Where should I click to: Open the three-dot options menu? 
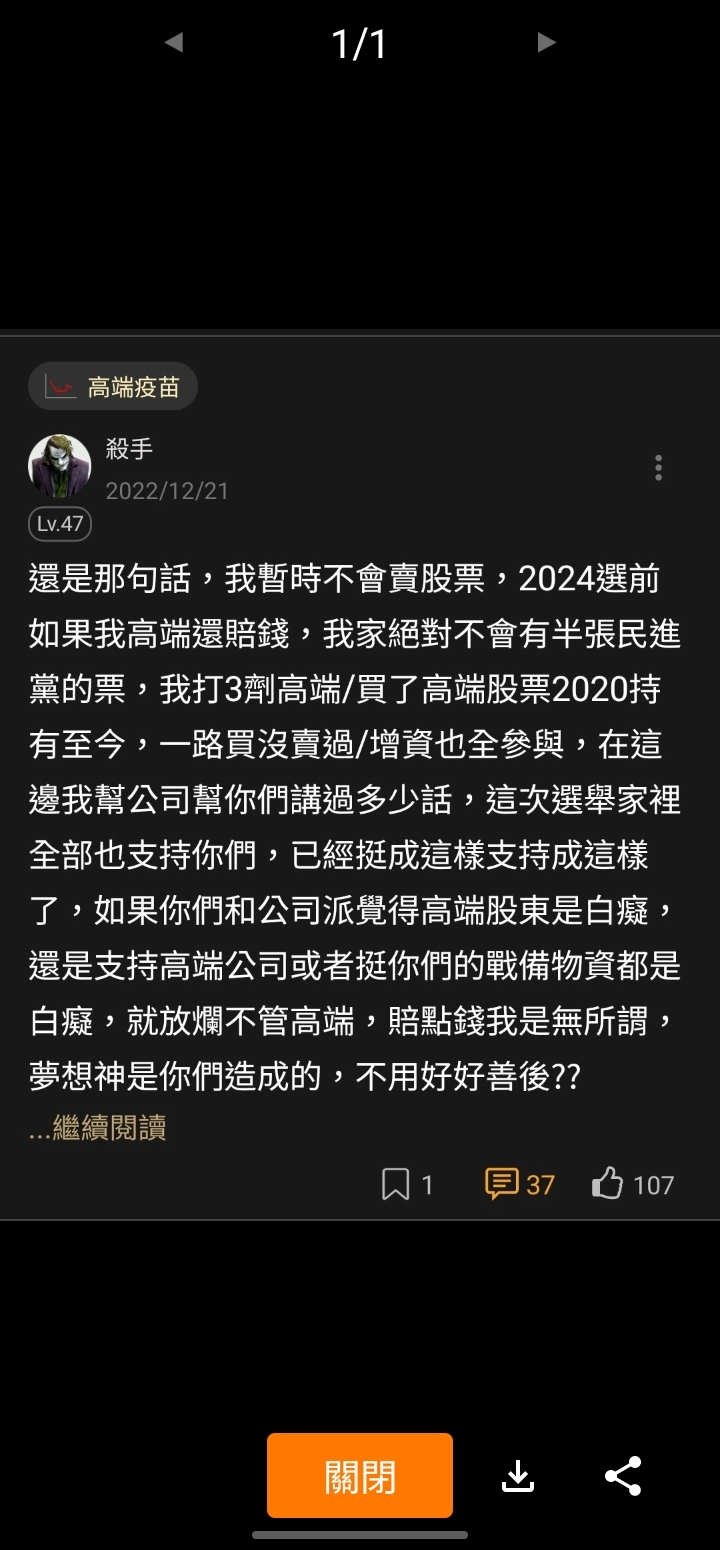click(x=658, y=466)
